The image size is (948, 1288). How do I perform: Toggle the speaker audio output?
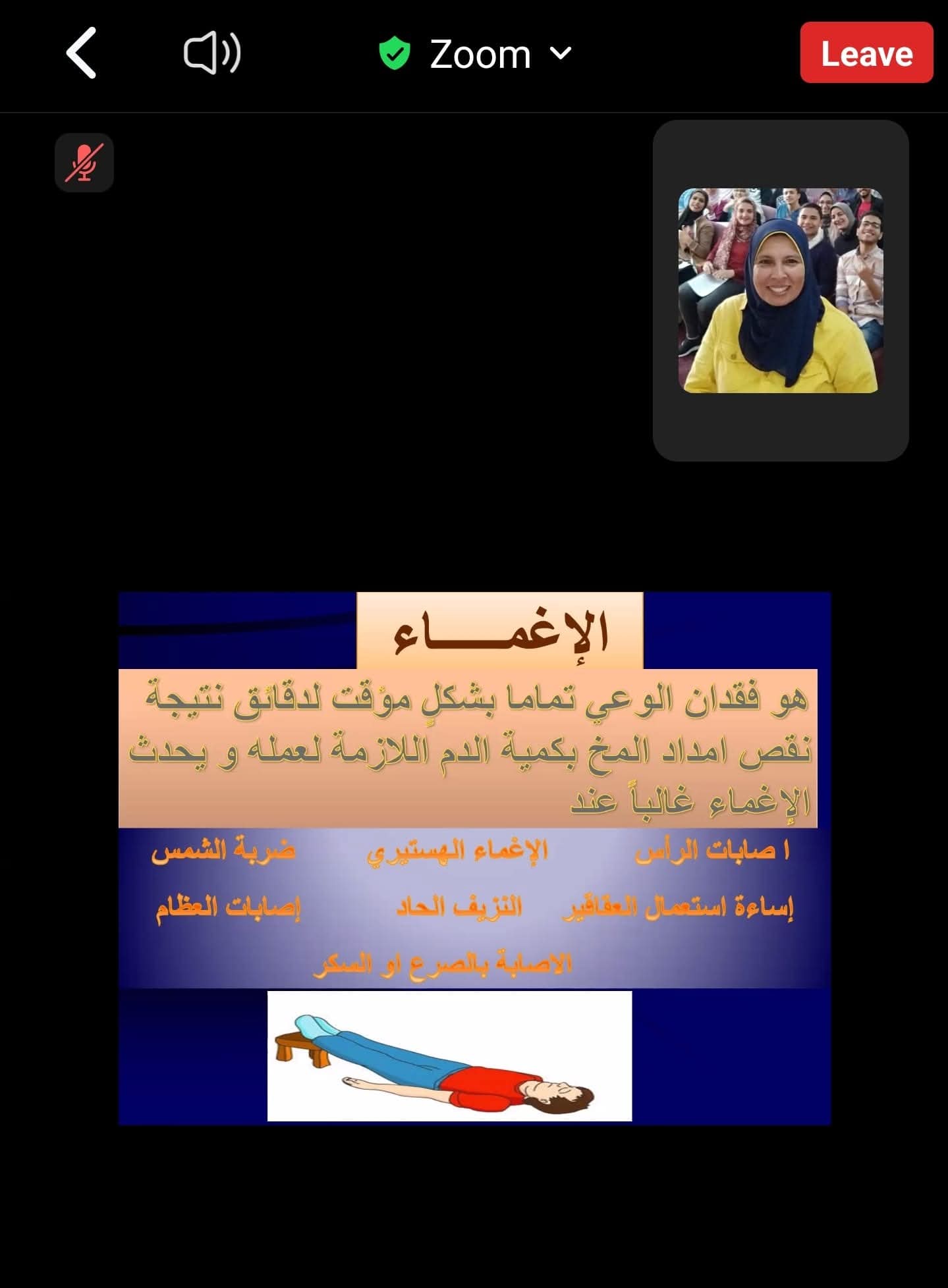click(212, 54)
